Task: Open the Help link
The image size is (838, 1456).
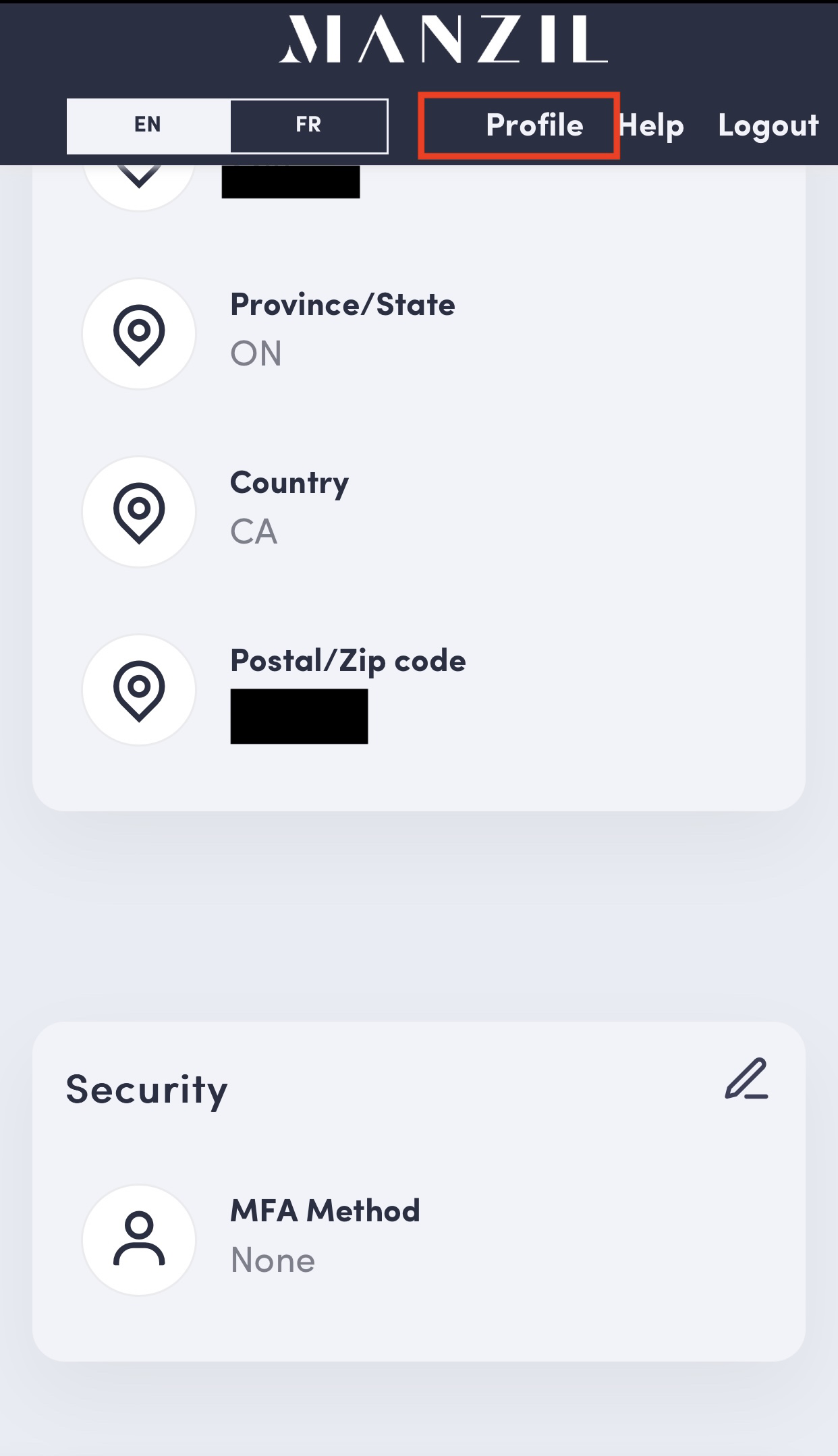Action: tap(651, 126)
